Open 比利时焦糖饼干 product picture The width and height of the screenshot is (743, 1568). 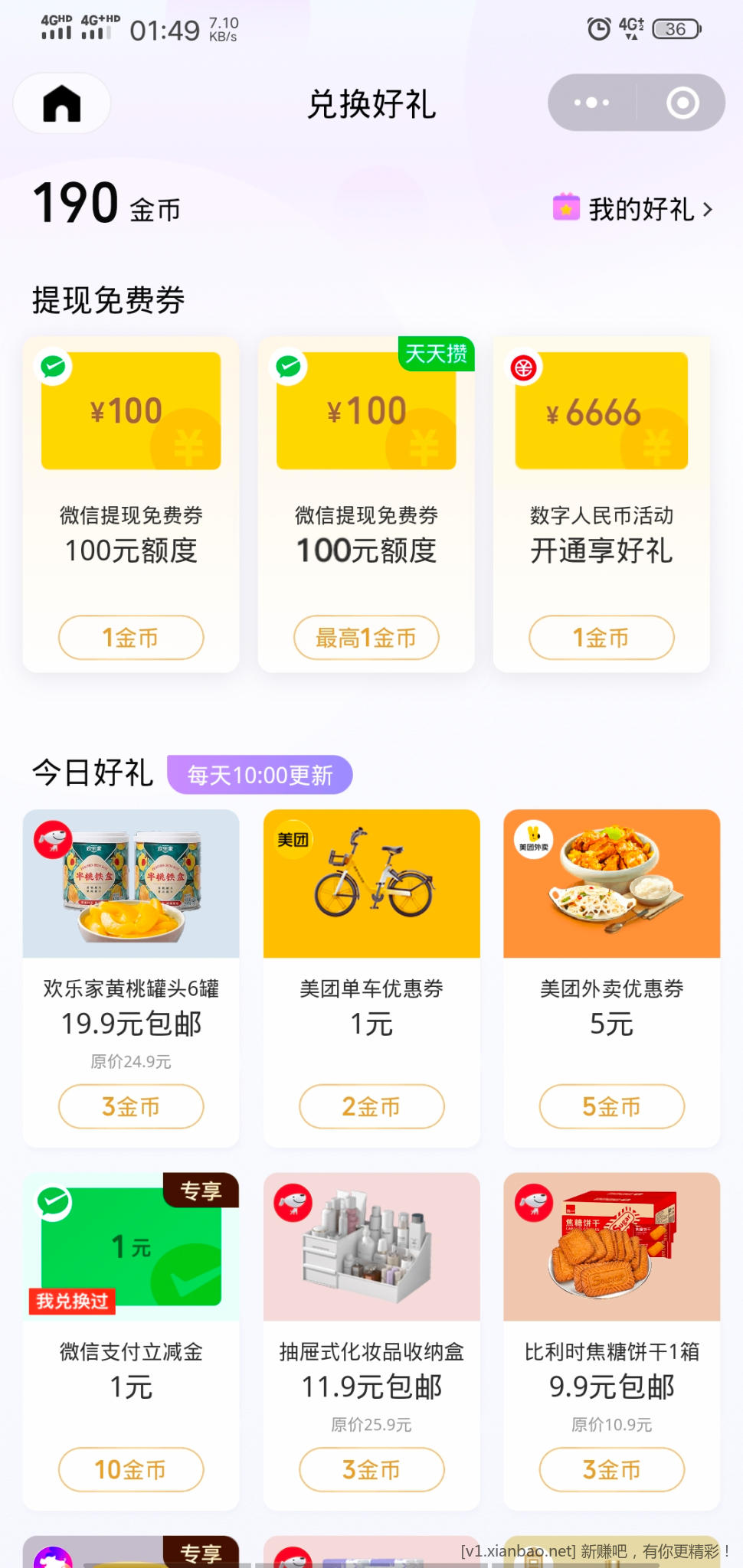(611, 1246)
